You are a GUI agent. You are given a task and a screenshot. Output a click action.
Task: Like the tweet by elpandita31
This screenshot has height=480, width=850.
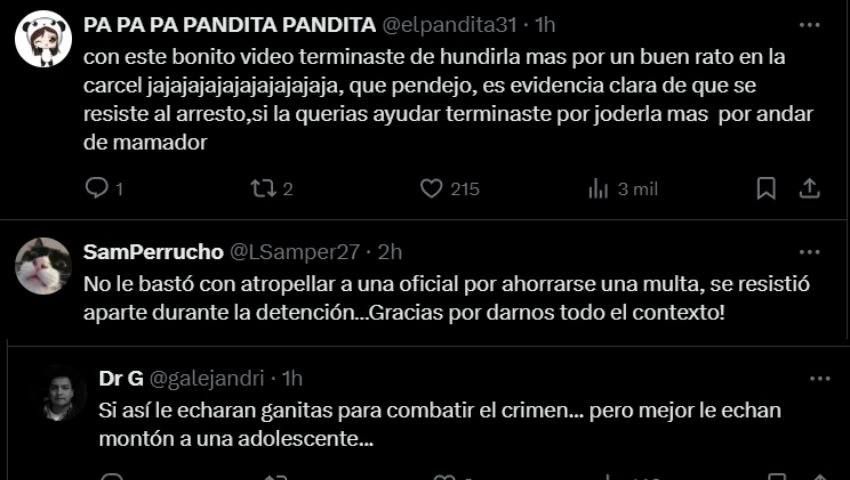[x=431, y=188]
